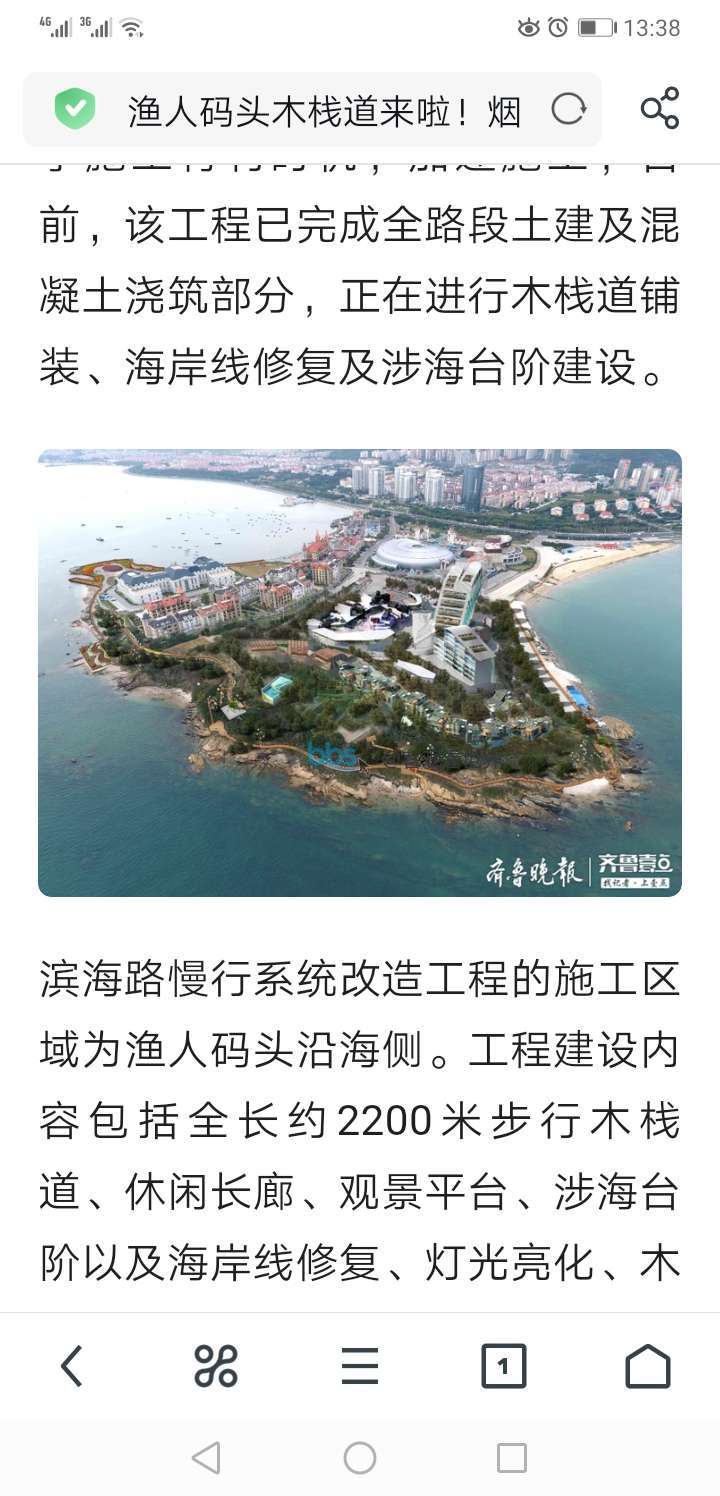Viewport: 720px width, 1496px height.
Task: Go to the browser home page
Action: [x=647, y=1366]
